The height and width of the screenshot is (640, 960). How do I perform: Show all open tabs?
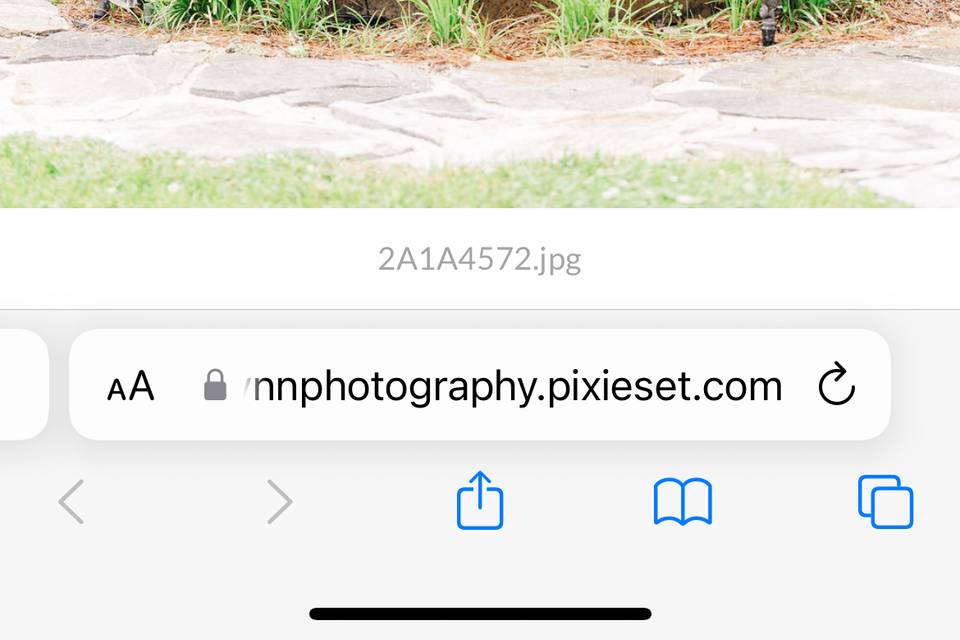tap(885, 502)
